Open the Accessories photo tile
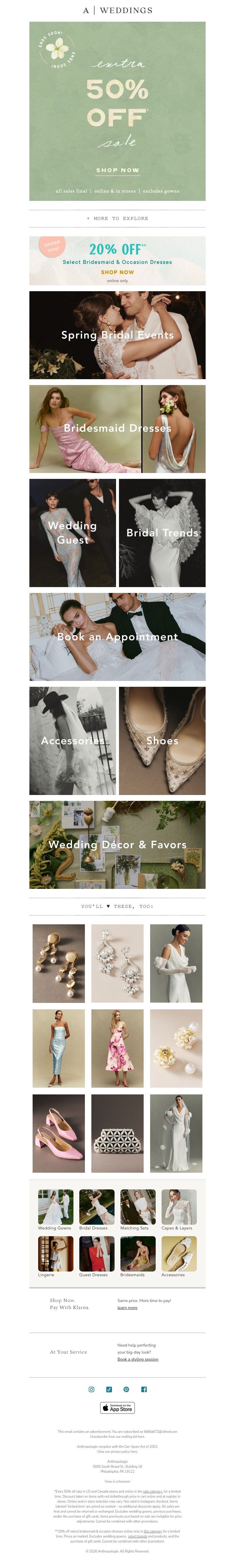This screenshot has height=1568, width=235. [72, 741]
